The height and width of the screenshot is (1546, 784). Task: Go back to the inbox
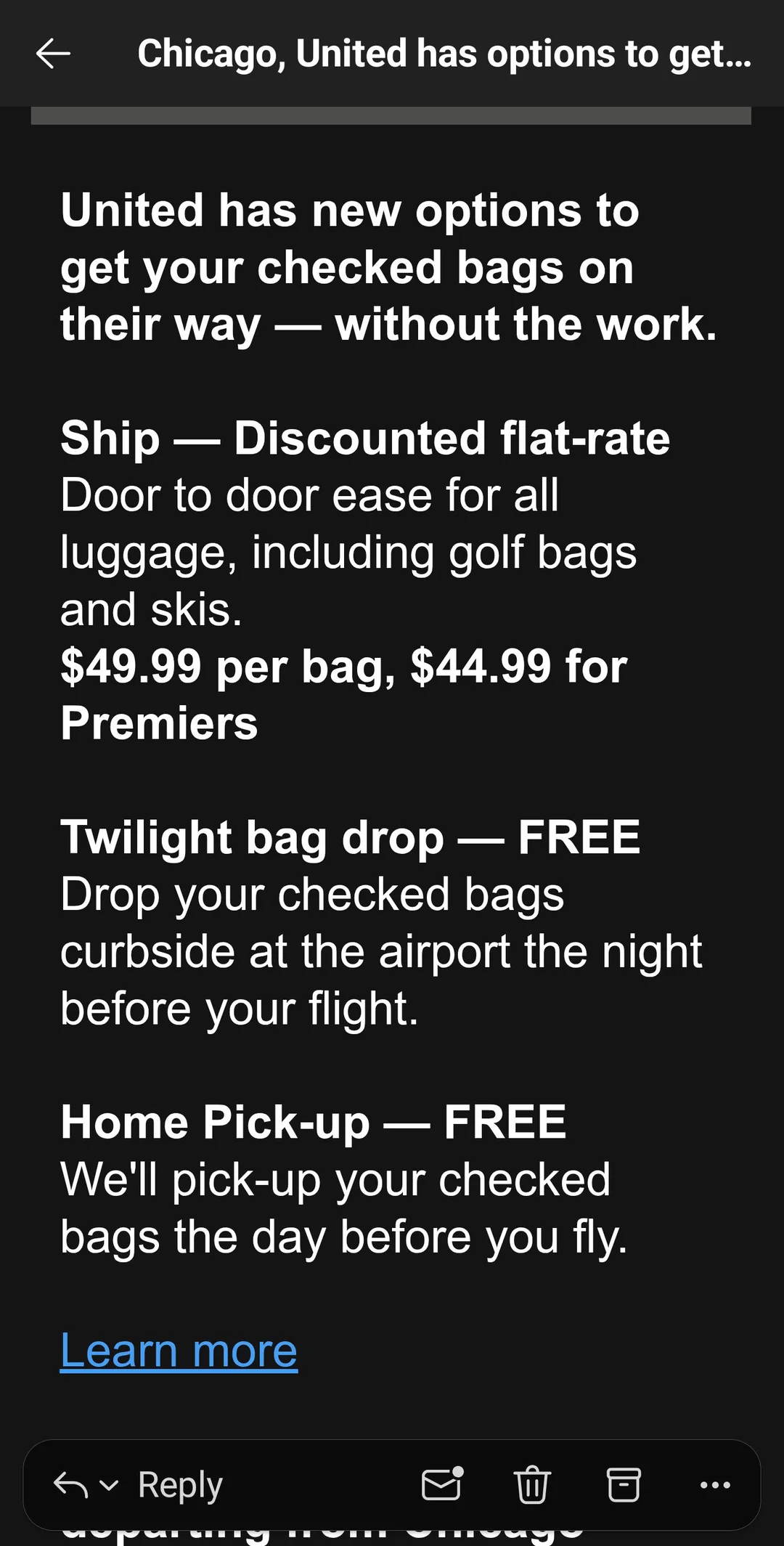pyautogui.click(x=53, y=54)
